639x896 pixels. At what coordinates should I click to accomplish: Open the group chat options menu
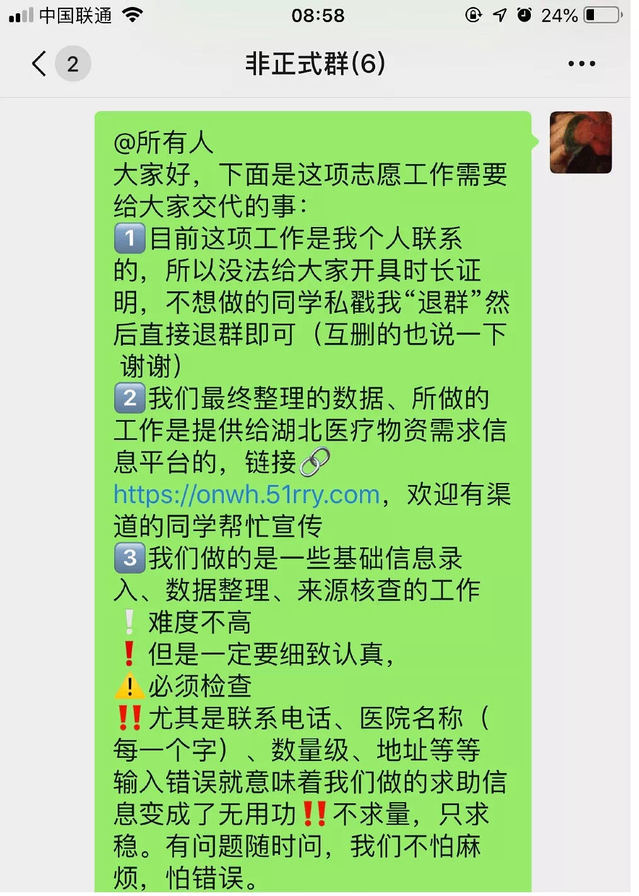tap(581, 65)
